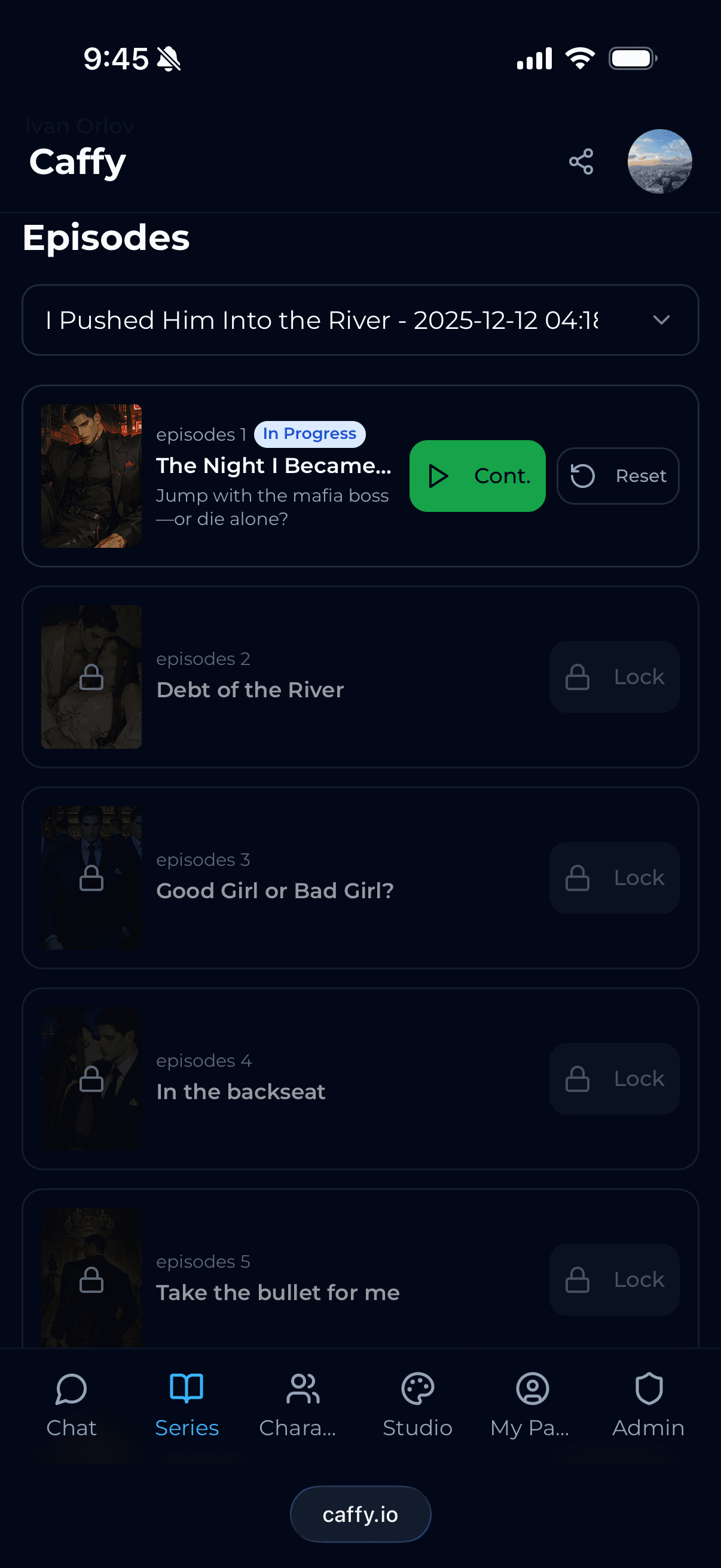Reset episode 1 progress

(x=618, y=476)
